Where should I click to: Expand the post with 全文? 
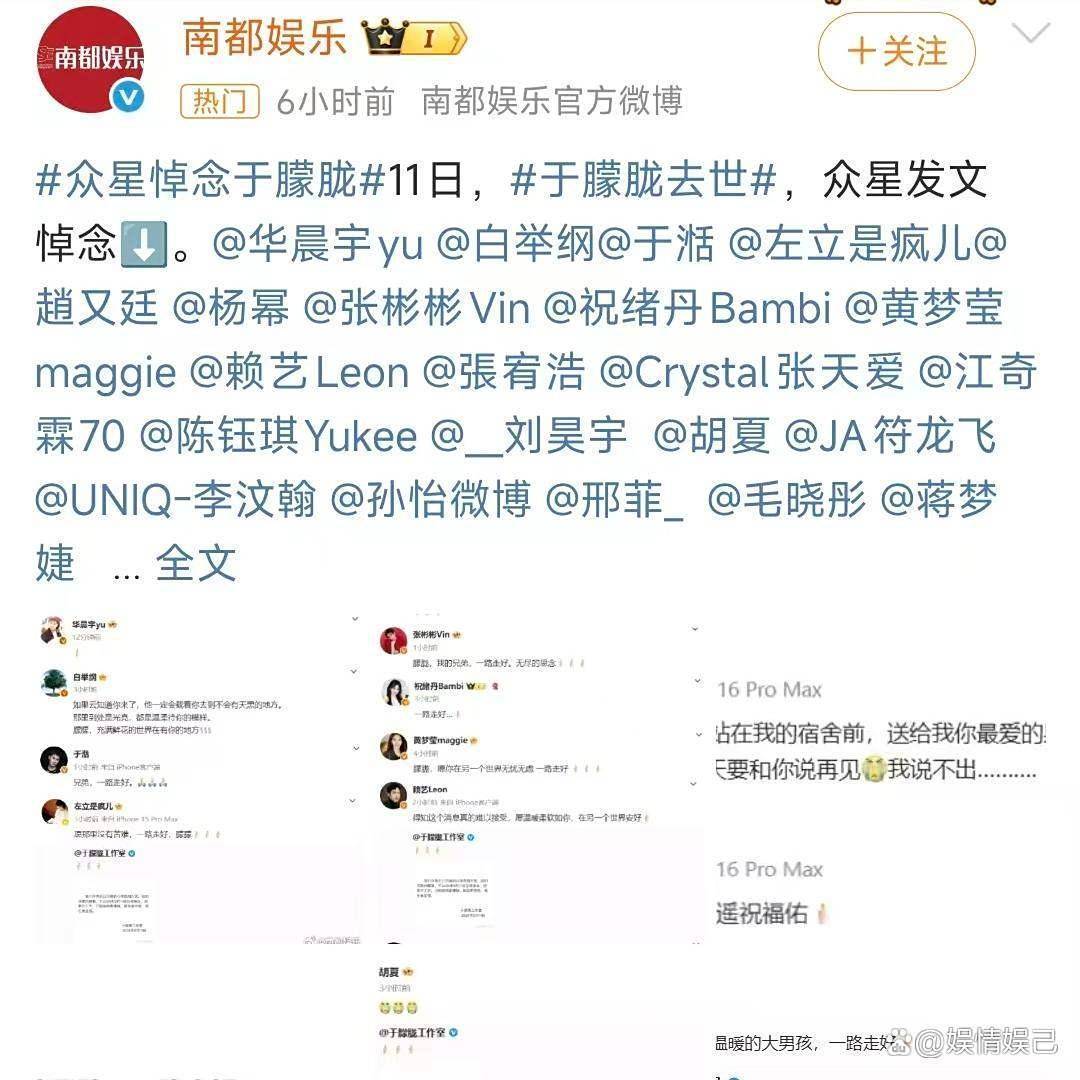pyautogui.click(x=196, y=564)
